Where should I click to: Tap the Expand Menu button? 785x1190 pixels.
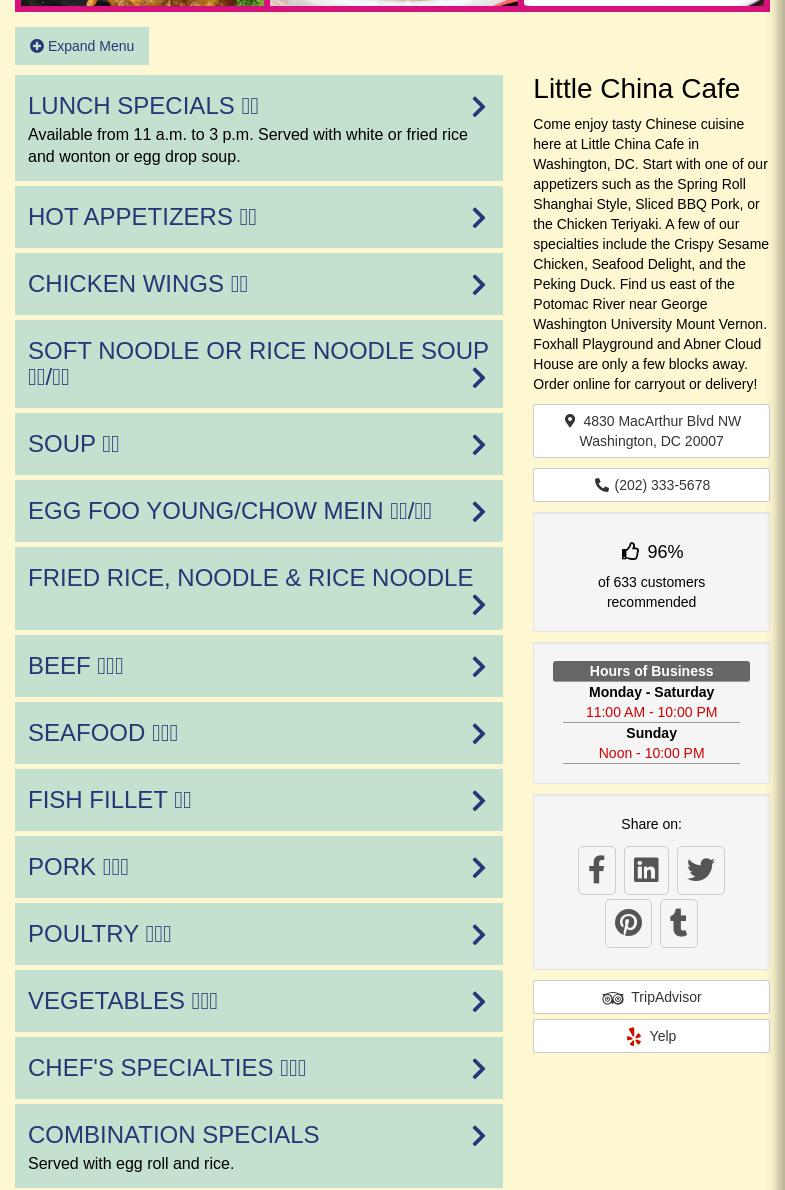click(x=82, y=46)
